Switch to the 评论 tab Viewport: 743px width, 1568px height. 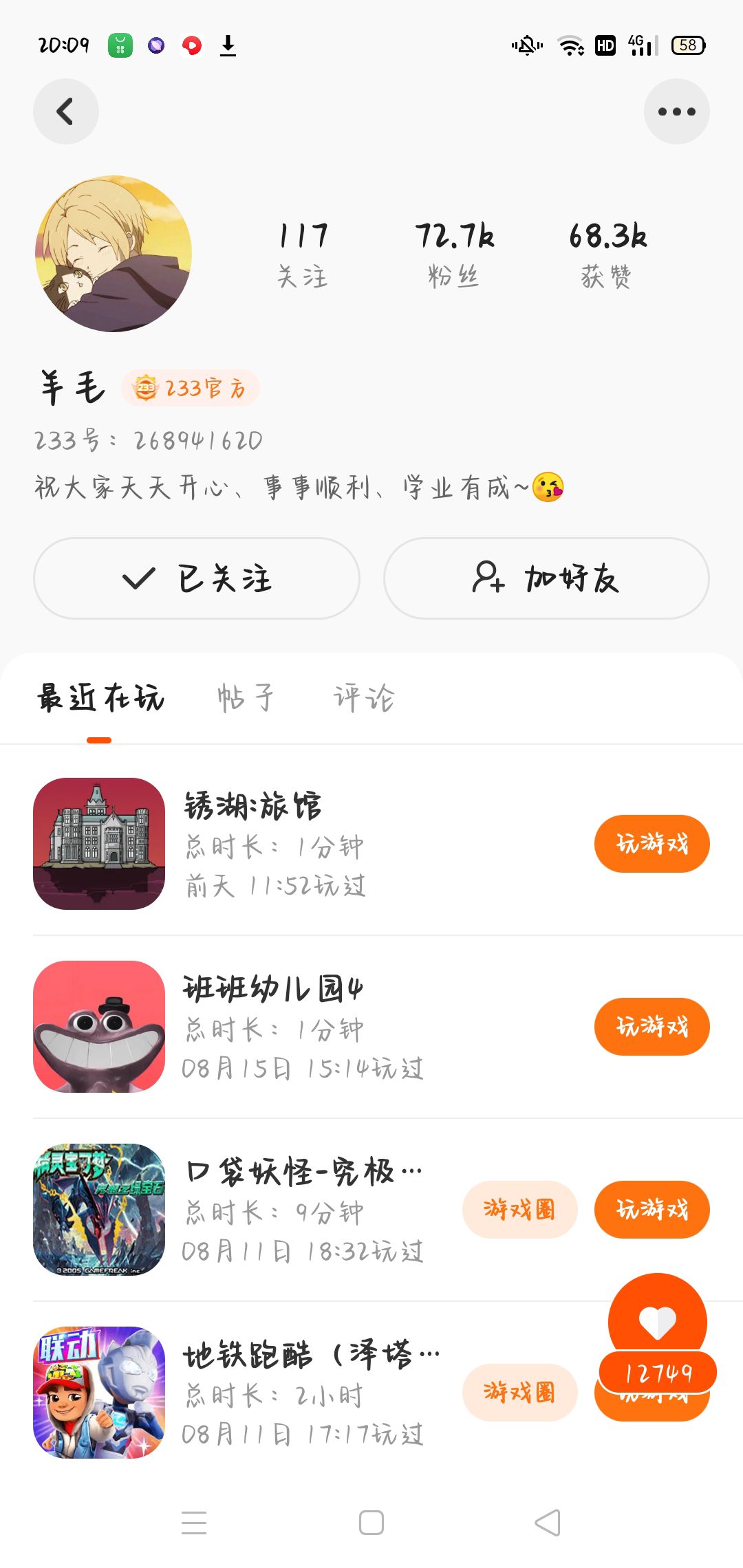point(364,697)
